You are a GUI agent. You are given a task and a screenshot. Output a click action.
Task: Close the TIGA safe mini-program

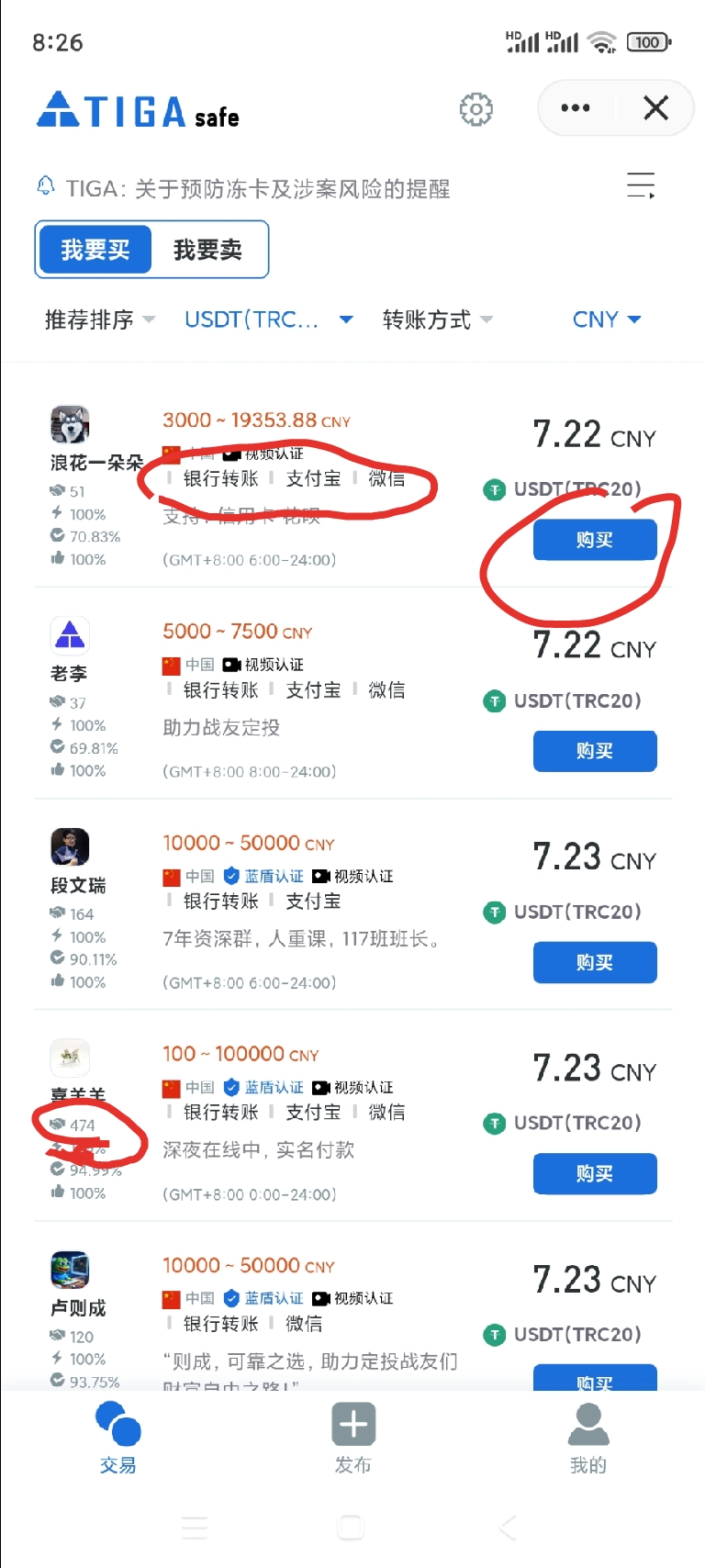click(655, 108)
